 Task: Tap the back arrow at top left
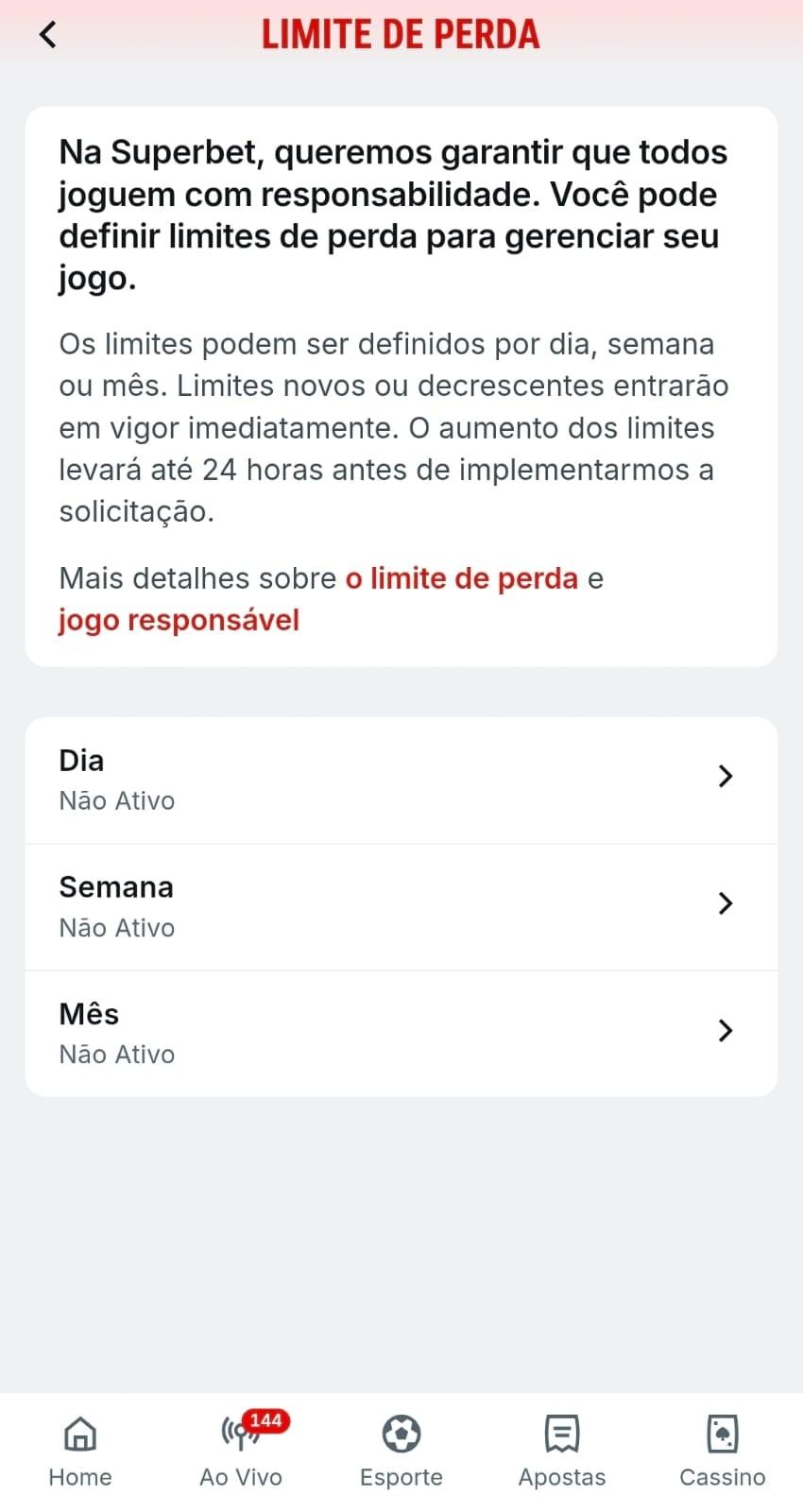tap(47, 34)
